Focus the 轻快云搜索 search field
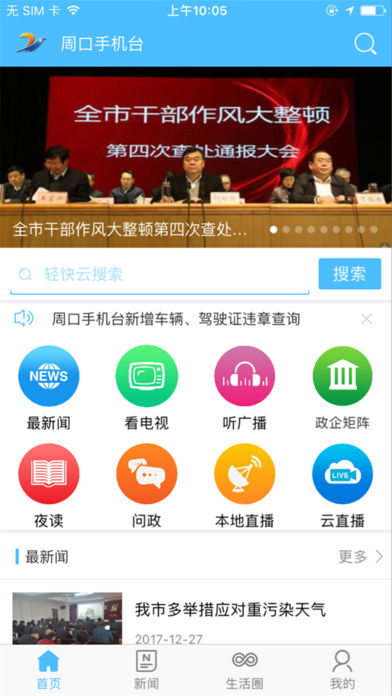Screen dimensions: 392x696 tap(159, 275)
